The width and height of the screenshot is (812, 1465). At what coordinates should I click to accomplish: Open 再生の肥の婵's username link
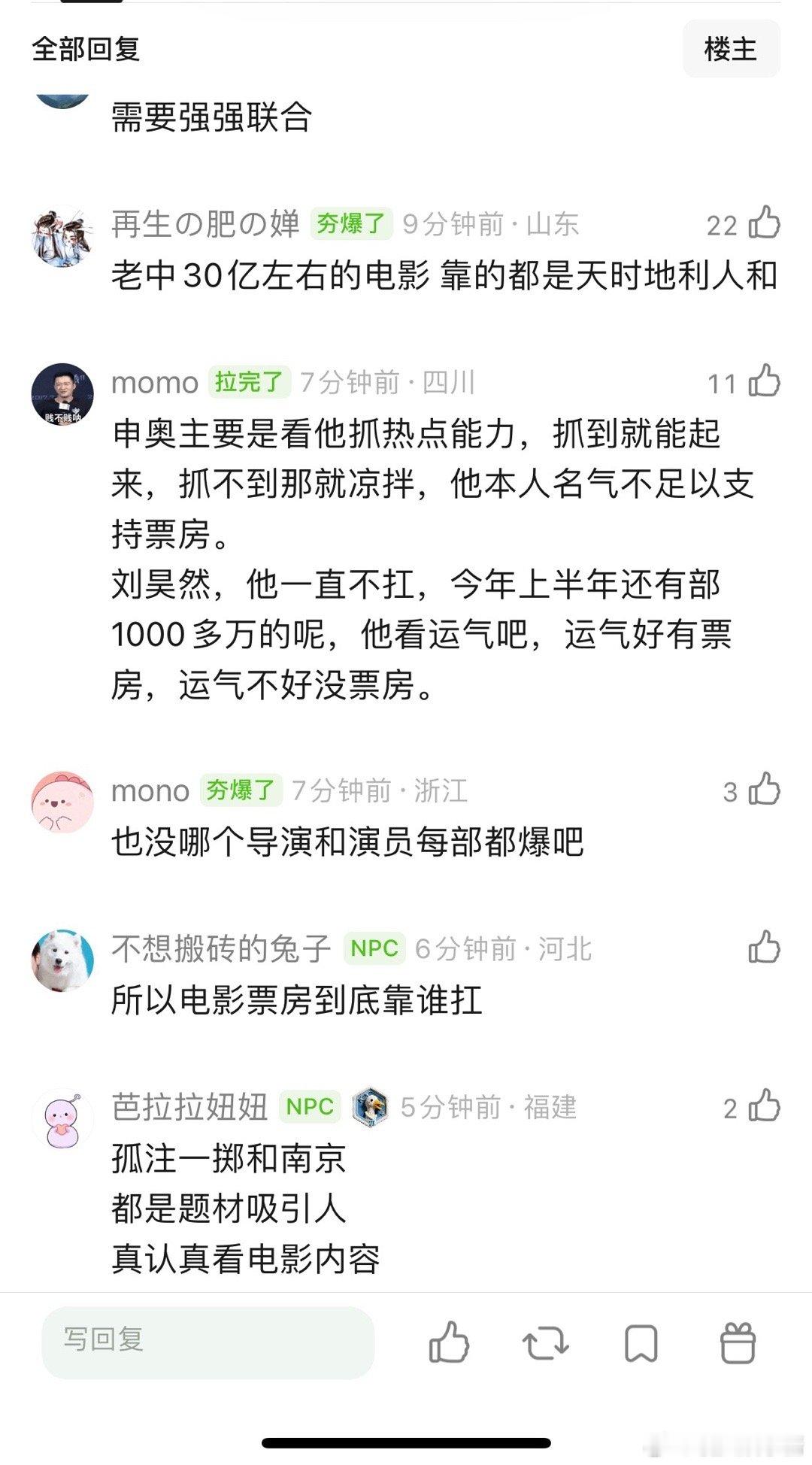(x=205, y=224)
